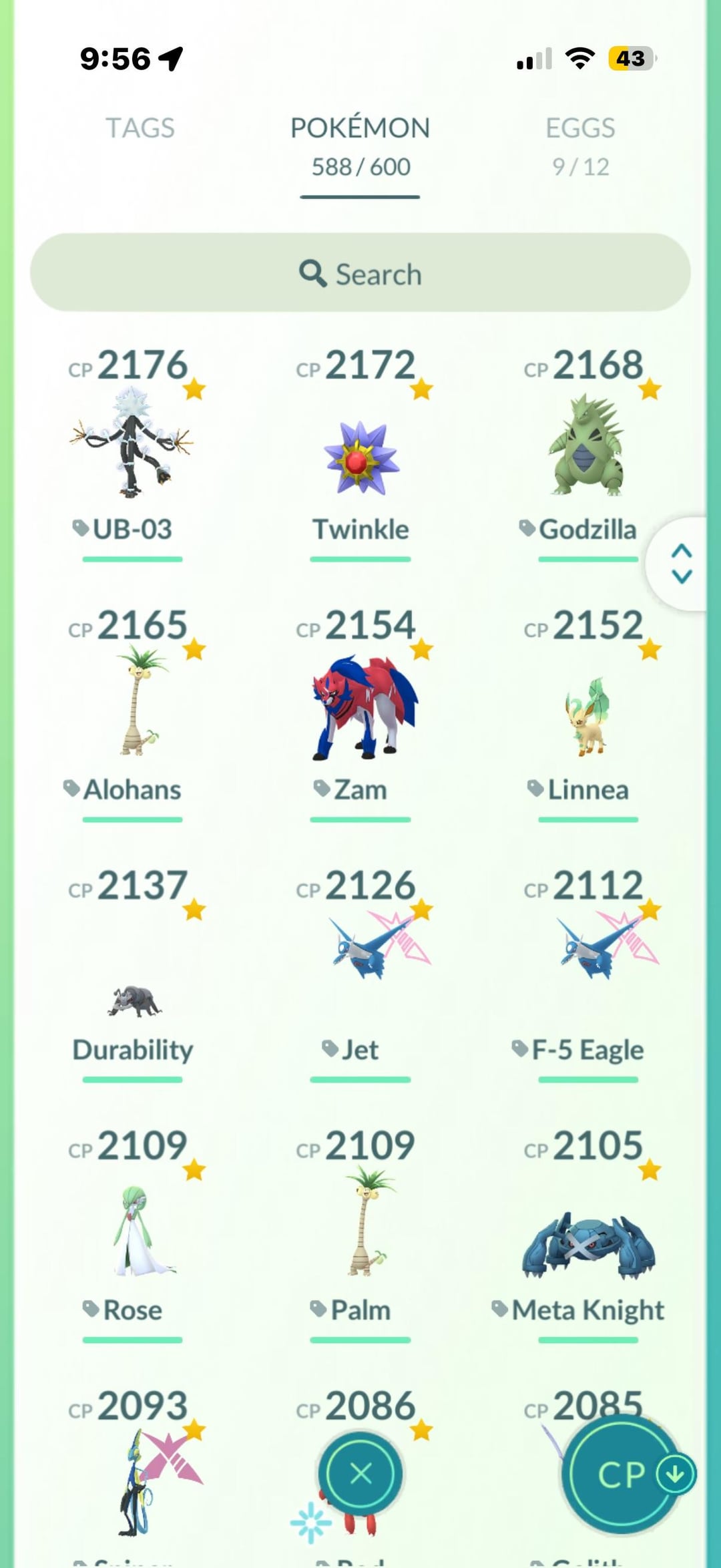Viewport: 721px width, 1568px height.
Task: Select Godzilla with CP 2168
Action: (587, 453)
